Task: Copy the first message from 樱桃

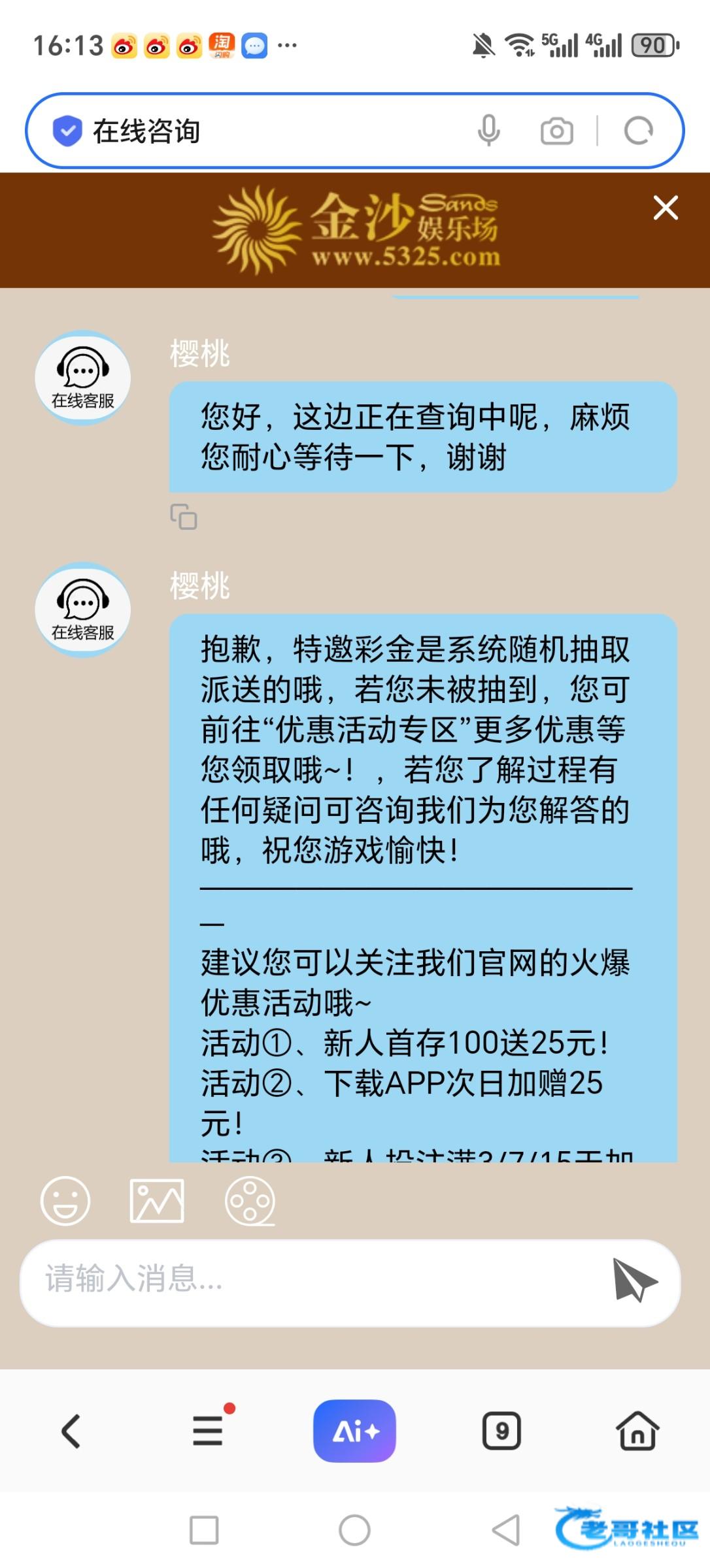Action: point(184,516)
